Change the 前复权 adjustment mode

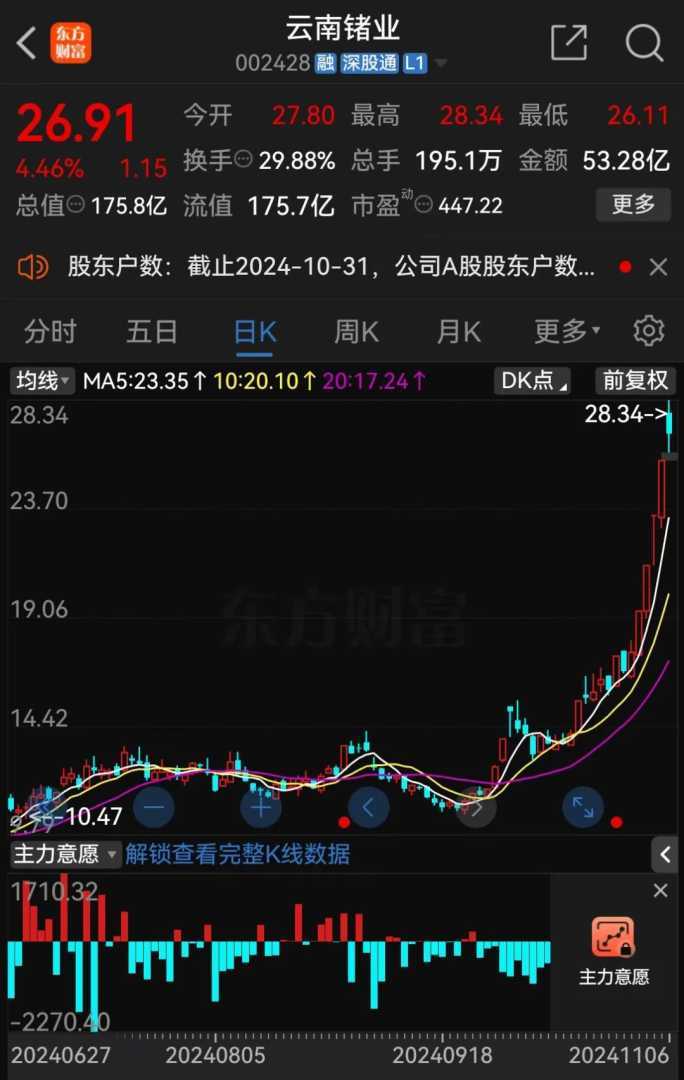coord(634,381)
